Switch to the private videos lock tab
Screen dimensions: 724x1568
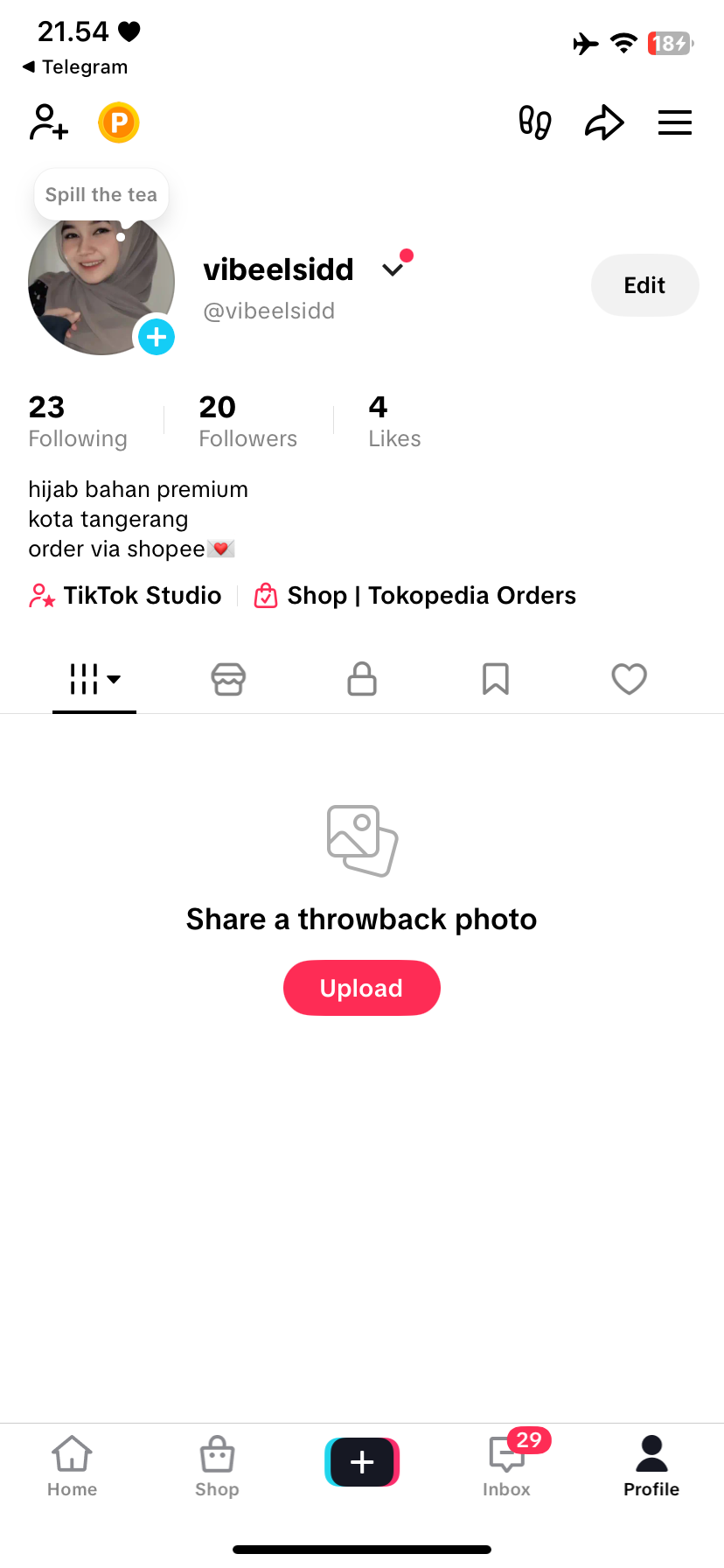(362, 679)
